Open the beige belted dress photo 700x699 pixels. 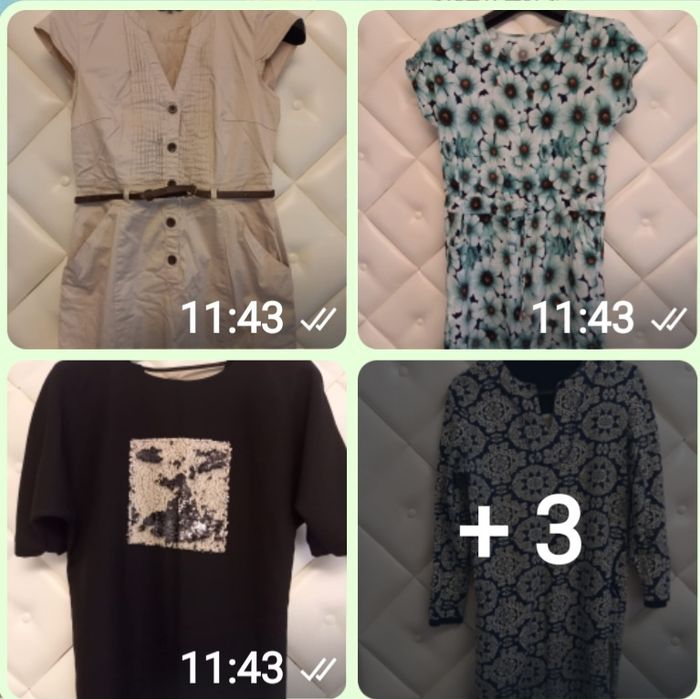point(176,180)
